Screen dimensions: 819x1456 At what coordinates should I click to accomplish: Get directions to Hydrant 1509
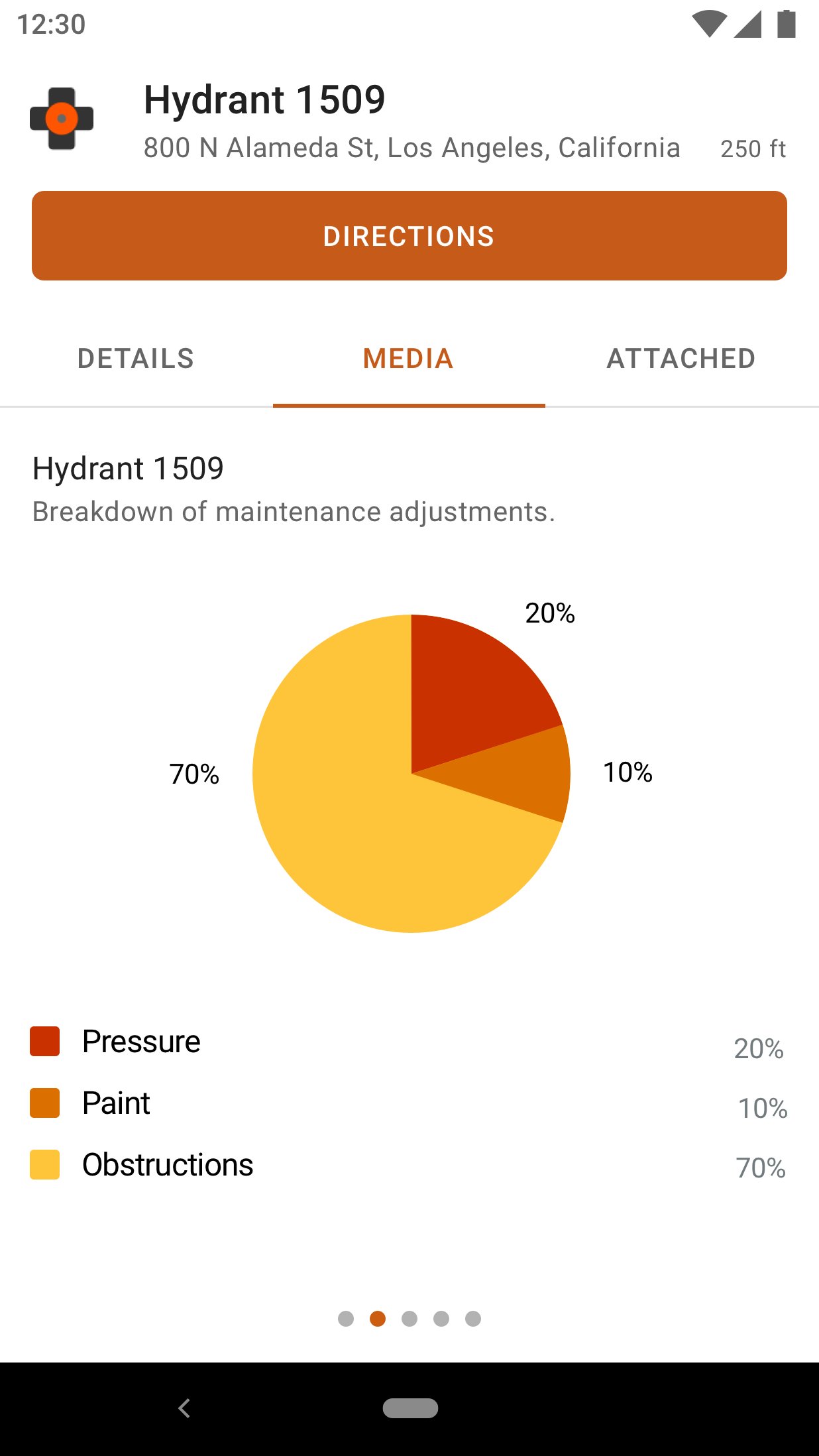[x=409, y=236]
